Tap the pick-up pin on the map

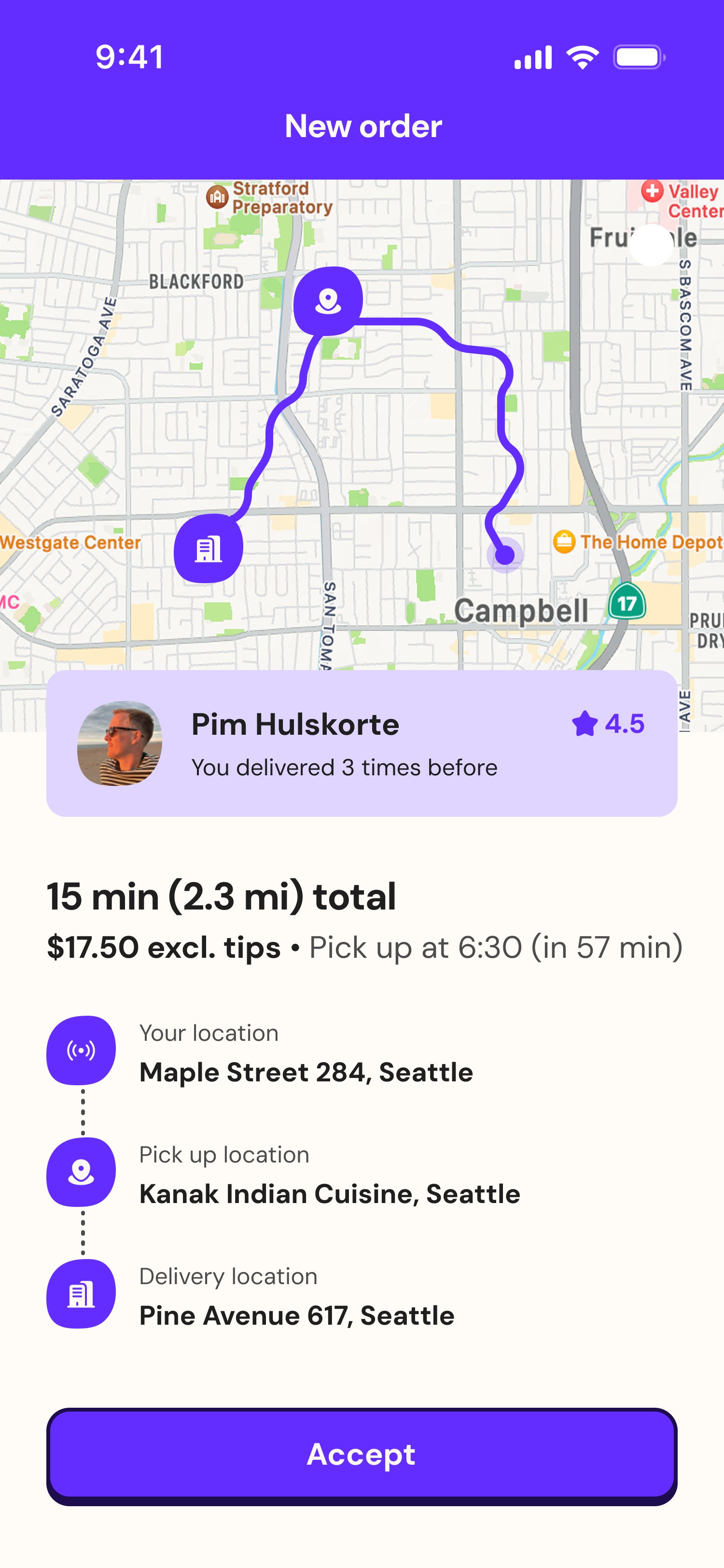point(328,301)
